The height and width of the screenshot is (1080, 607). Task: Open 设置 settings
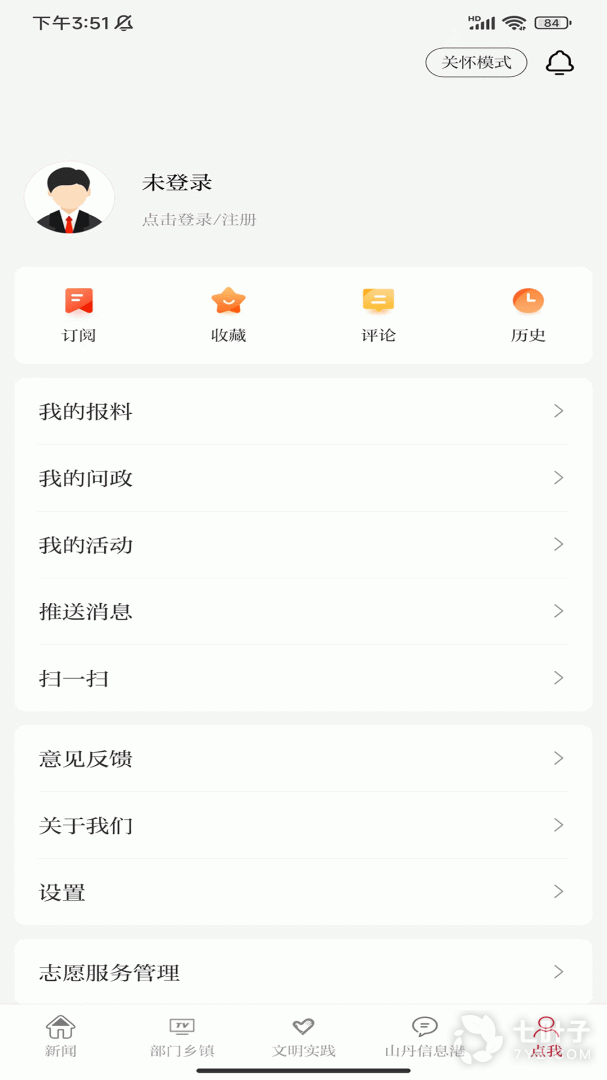point(303,892)
